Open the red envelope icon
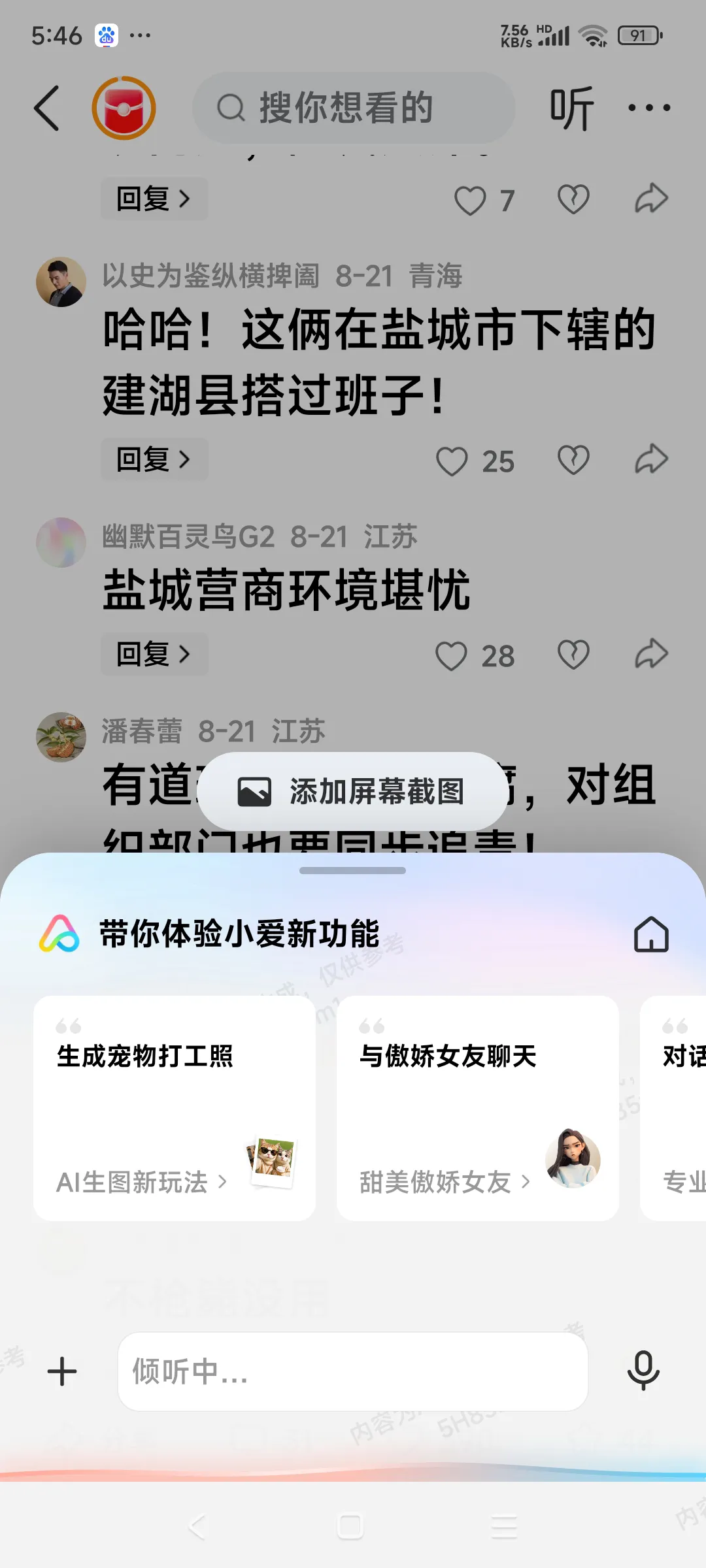The height and width of the screenshot is (1568, 706). click(124, 108)
